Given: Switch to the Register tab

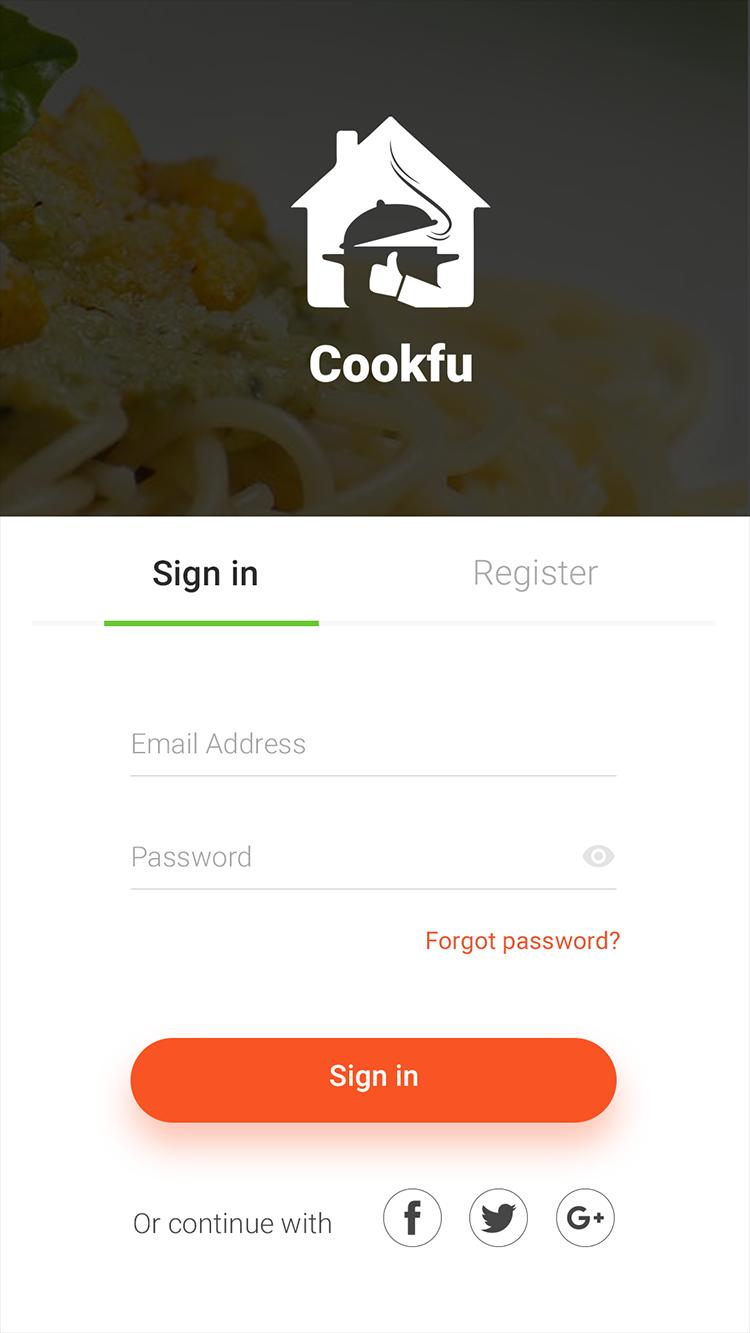Looking at the screenshot, I should [x=535, y=572].
